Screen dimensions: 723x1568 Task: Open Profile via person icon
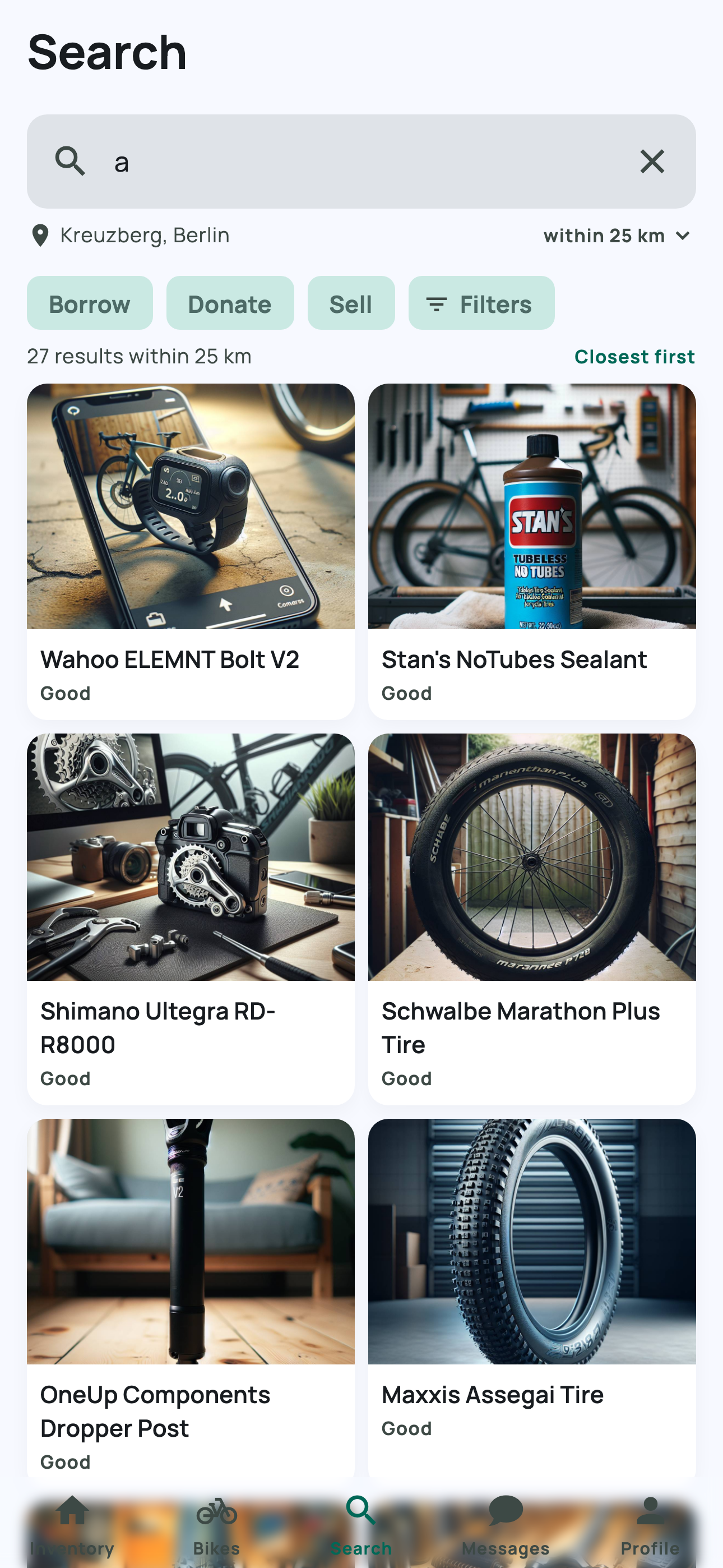(x=651, y=1510)
